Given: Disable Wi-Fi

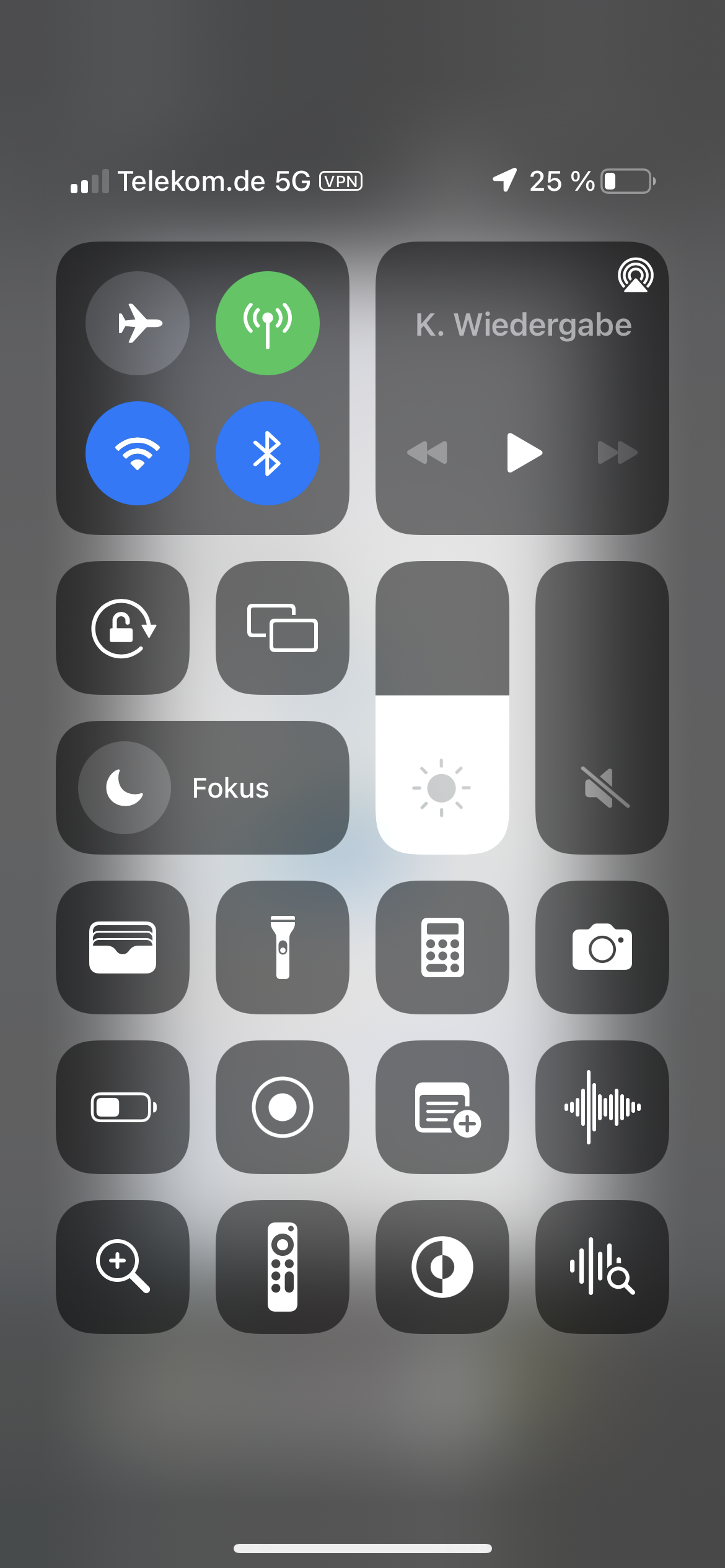Looking at the screenshot, I should click(138, 453).
